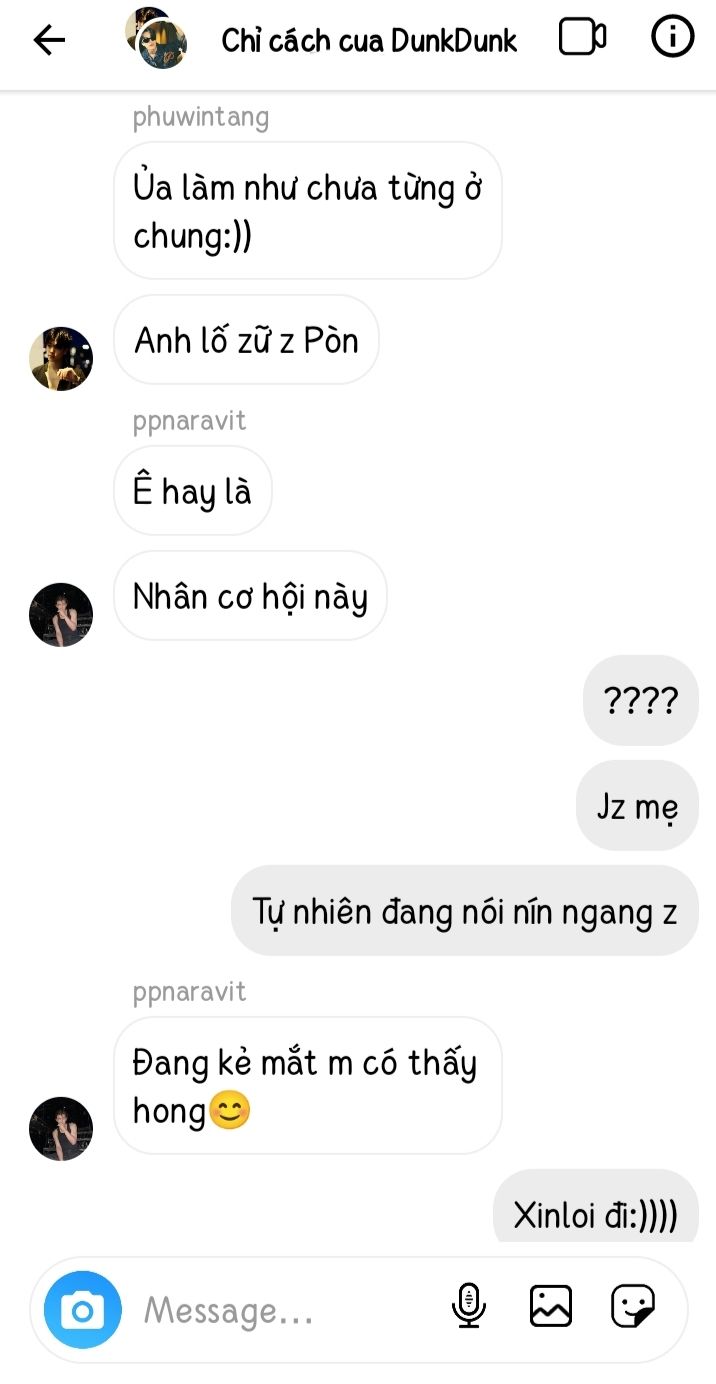Open the camera in message bar
Image resolution: width=716 pixels, height=1384 pixels.
tap(82, 1309)
